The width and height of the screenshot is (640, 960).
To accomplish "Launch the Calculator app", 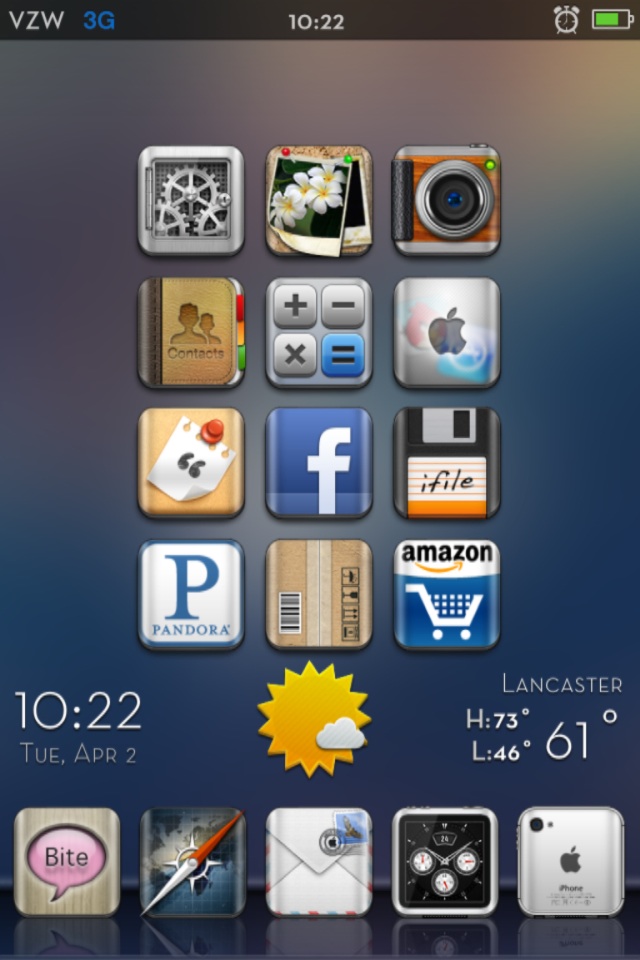I will [x=318, y=333].
